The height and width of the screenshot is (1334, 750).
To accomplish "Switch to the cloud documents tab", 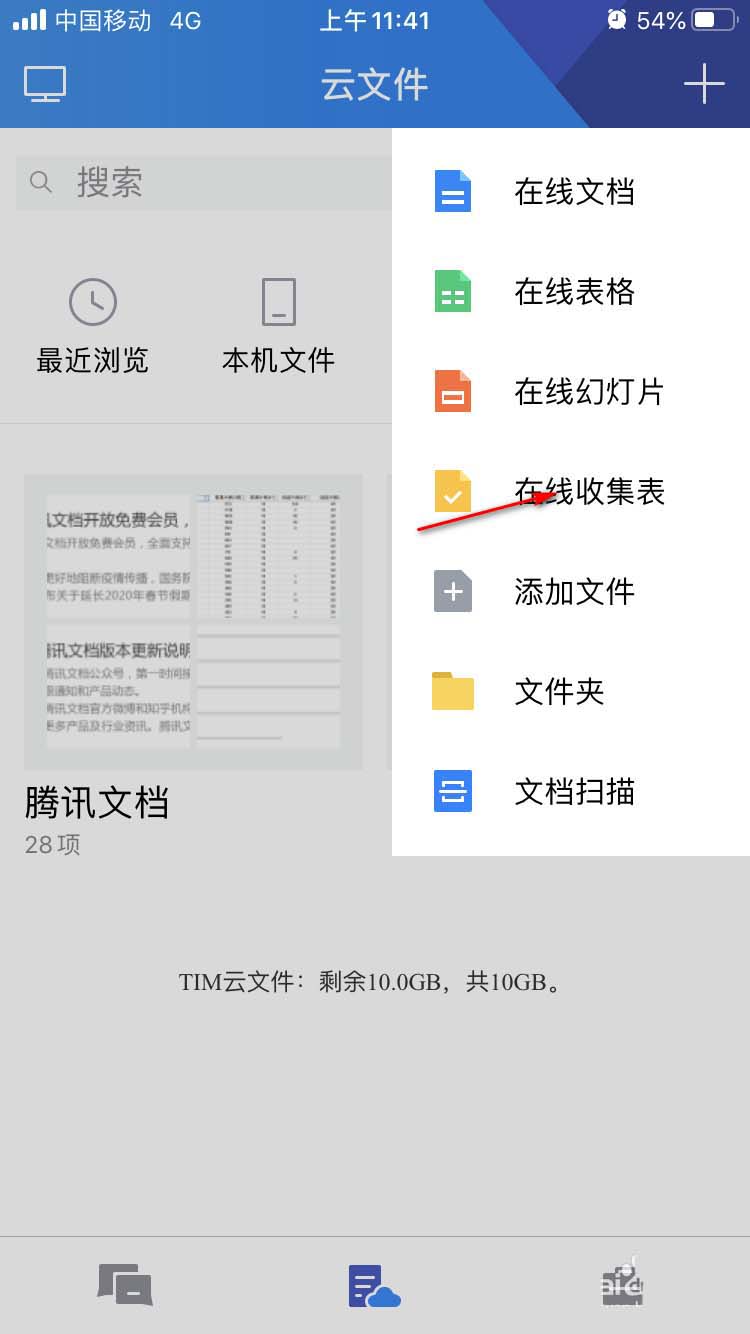I will pos(374,1285).
